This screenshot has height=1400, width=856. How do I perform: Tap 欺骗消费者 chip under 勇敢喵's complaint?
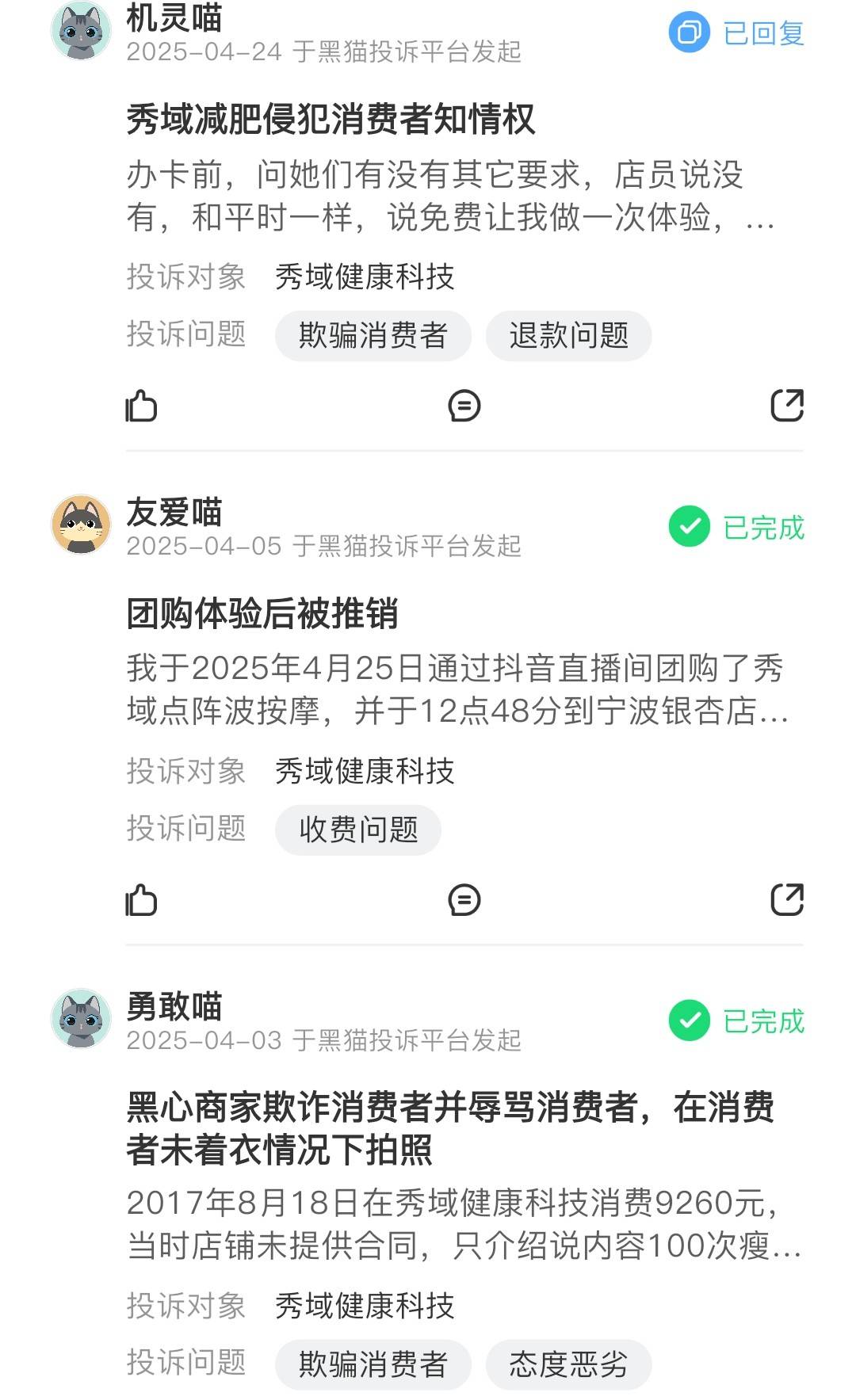(x=373, y=1364)
